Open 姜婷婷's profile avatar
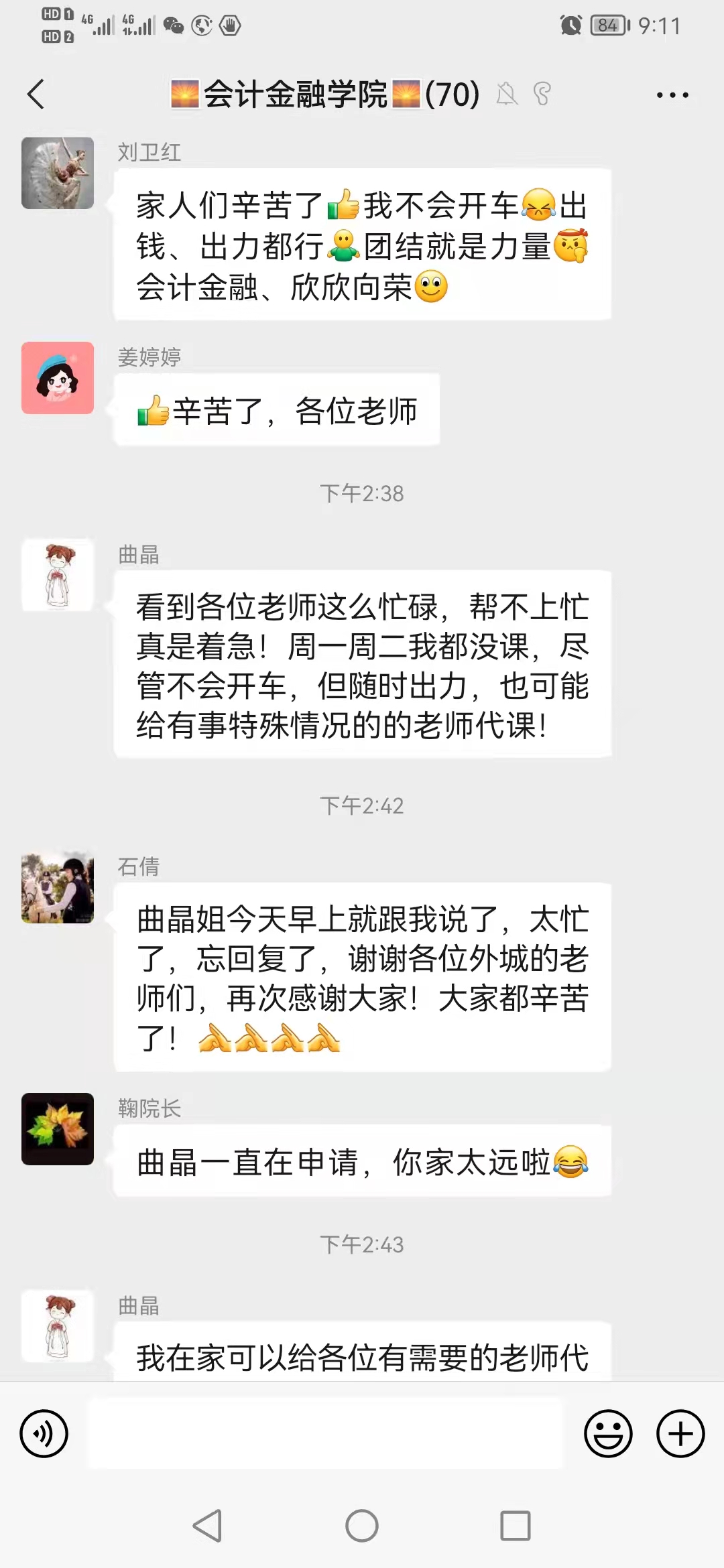The image size is (724, 1568). pyautogui.click(x=58, y=378)
